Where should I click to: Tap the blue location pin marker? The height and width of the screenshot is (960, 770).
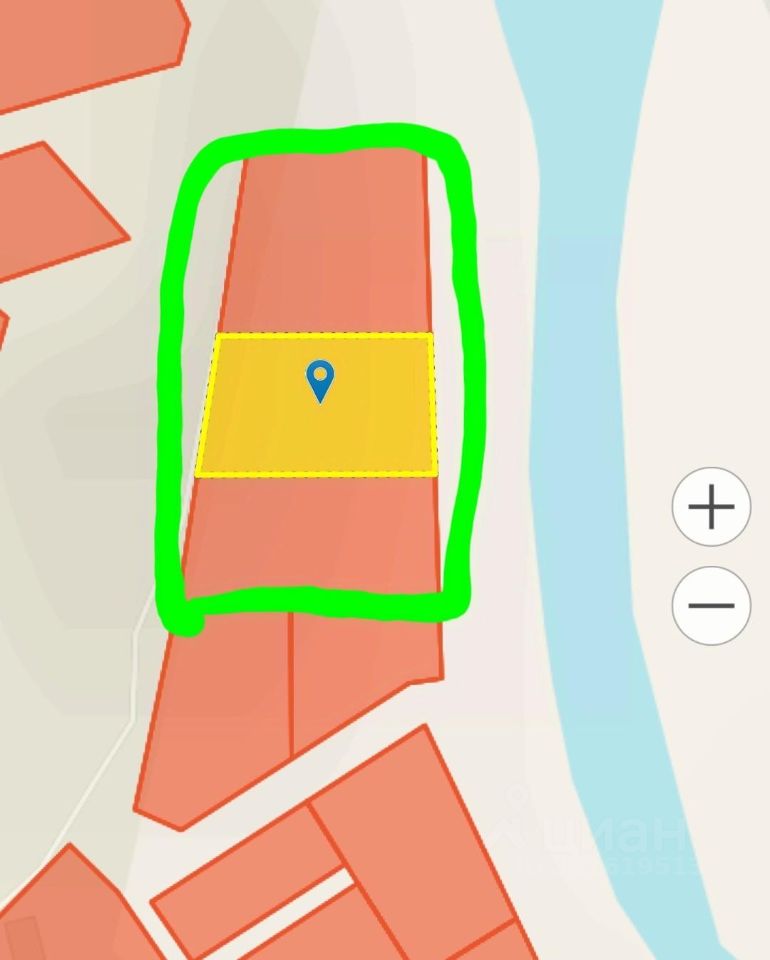point(319,380)
